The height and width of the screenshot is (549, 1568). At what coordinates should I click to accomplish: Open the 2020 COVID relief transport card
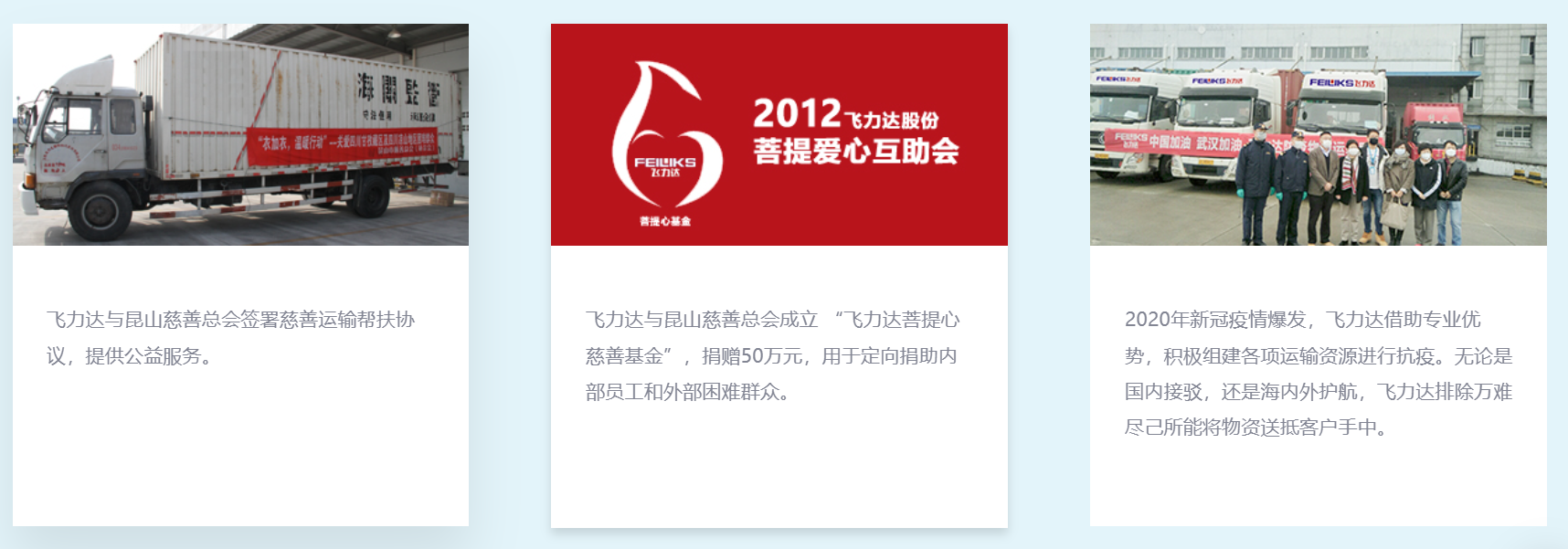coord(1318,274)
